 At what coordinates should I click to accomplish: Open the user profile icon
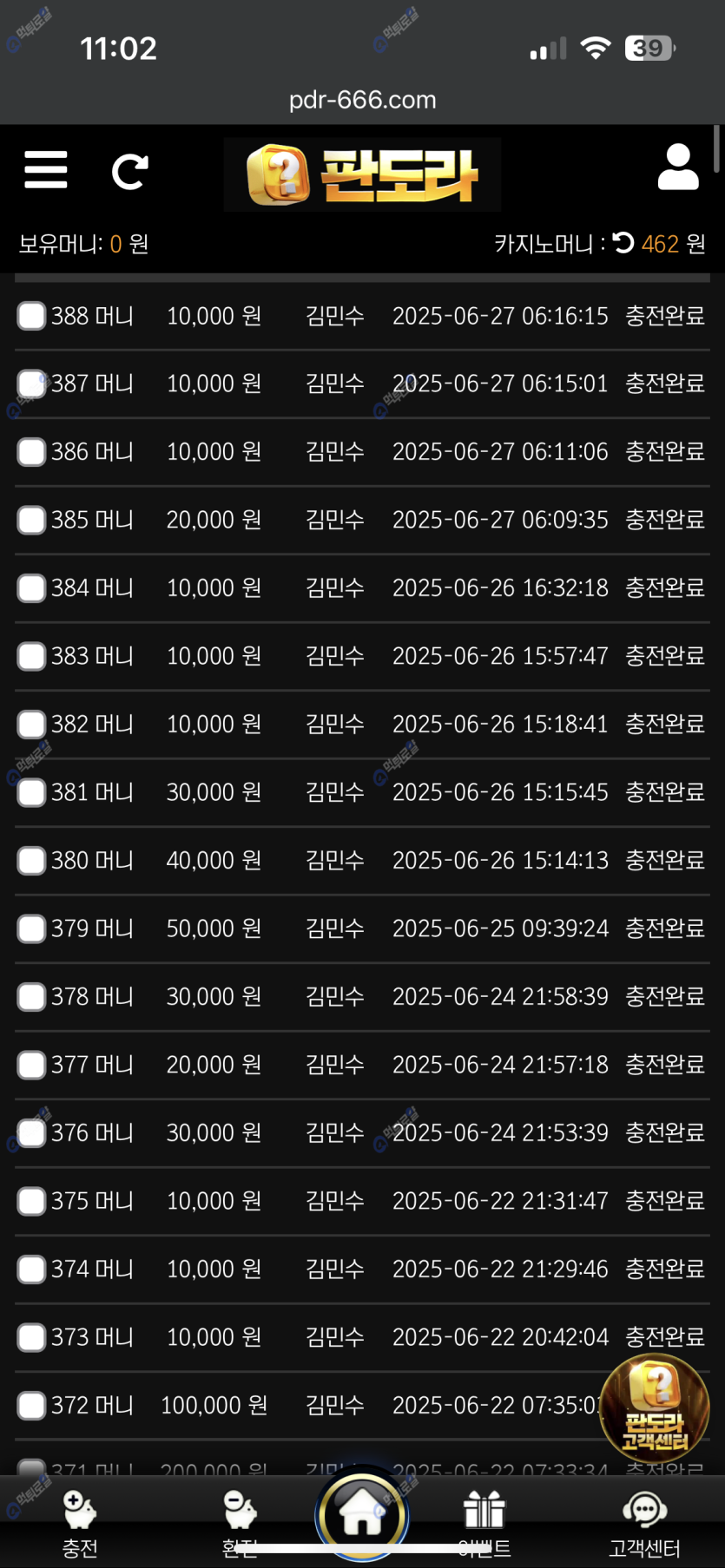pos(678,167)
